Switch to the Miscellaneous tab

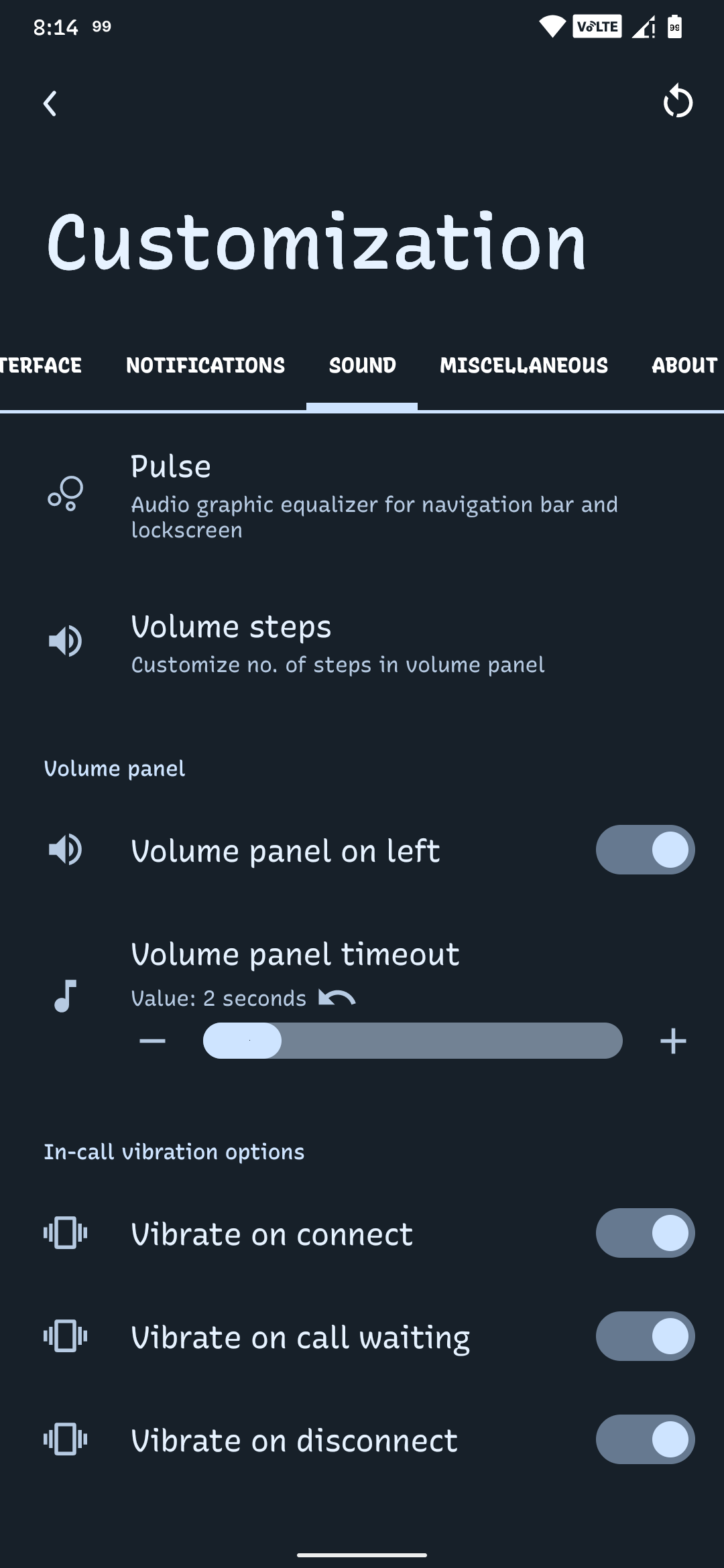coord(524,365)
